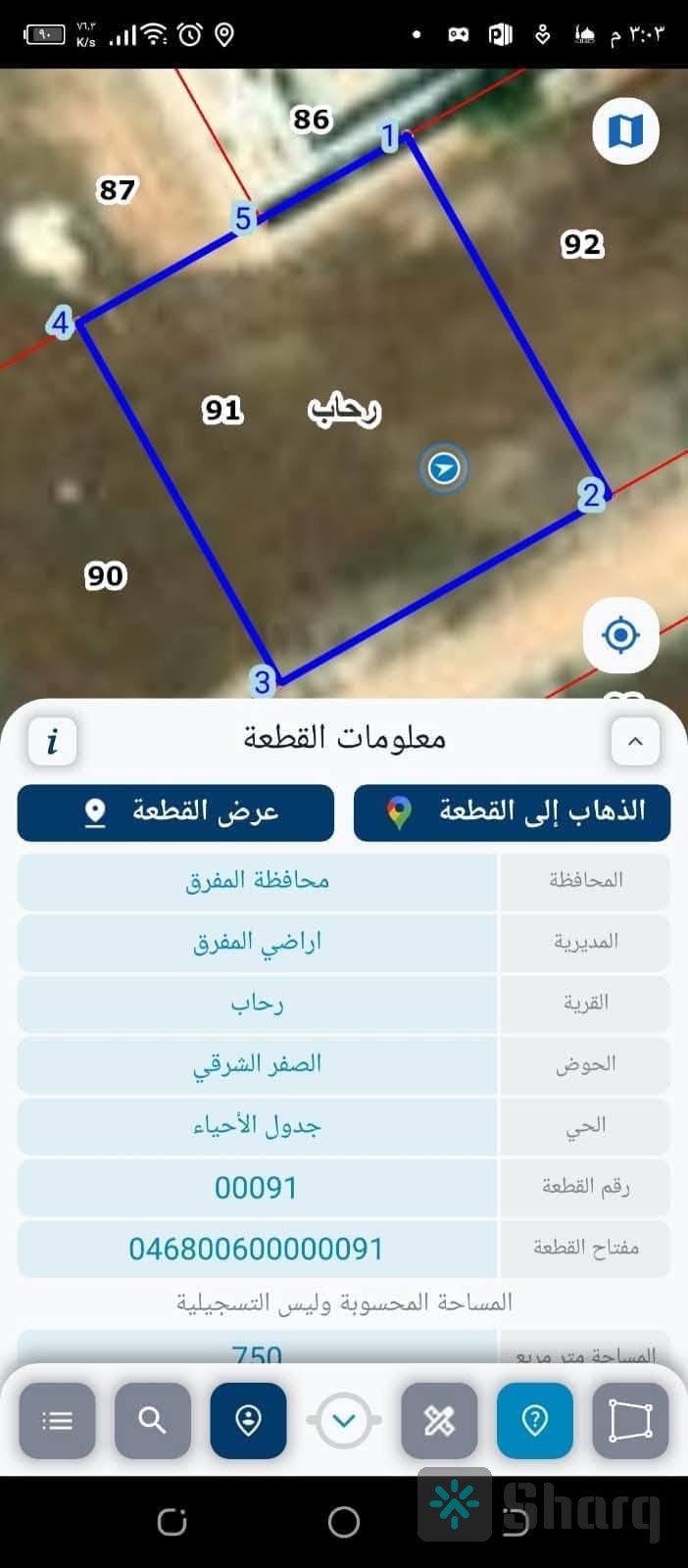This screenshot has width=688, height=1568.
Task: Open the search tool in bottom toolbar
Action: coord(153,1420)
